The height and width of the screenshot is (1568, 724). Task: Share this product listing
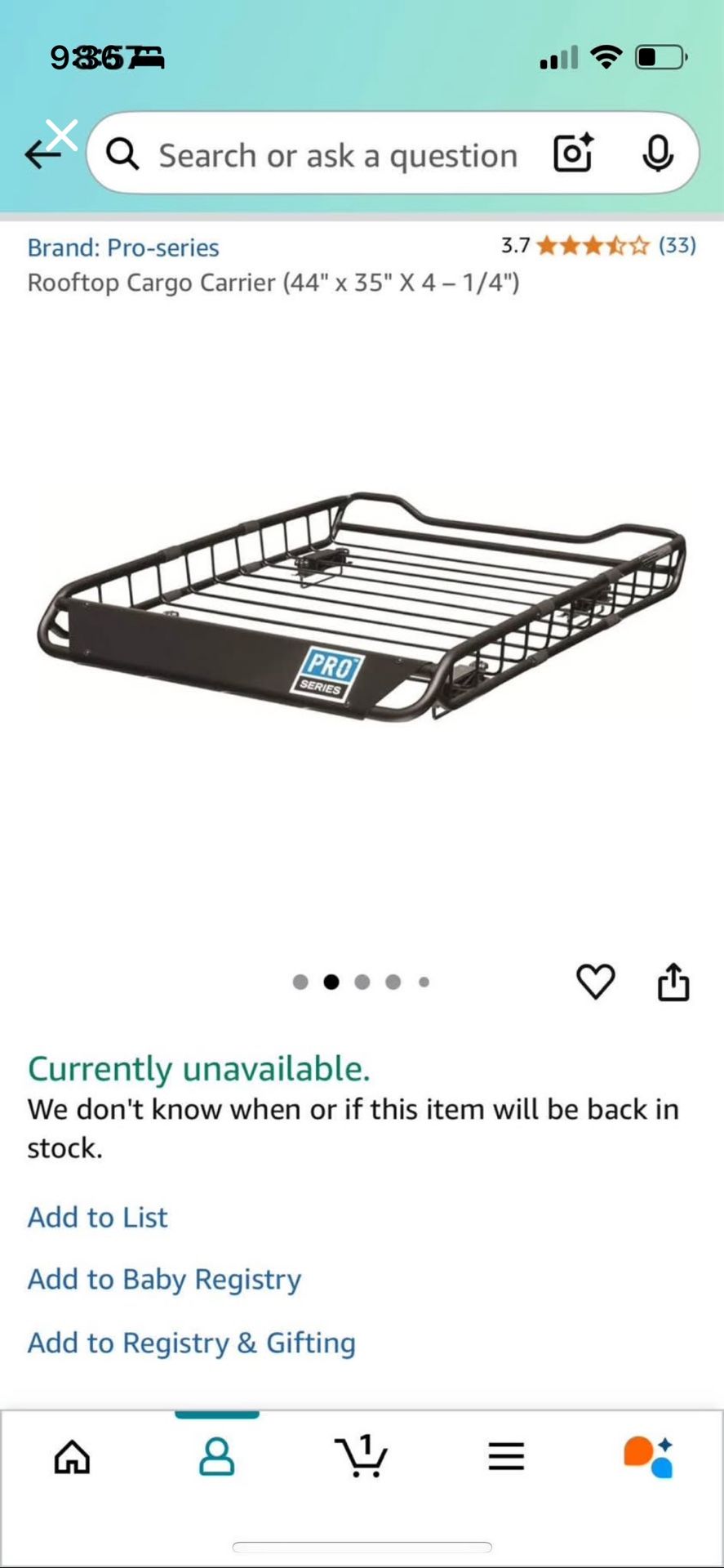[x=672, y=982]
